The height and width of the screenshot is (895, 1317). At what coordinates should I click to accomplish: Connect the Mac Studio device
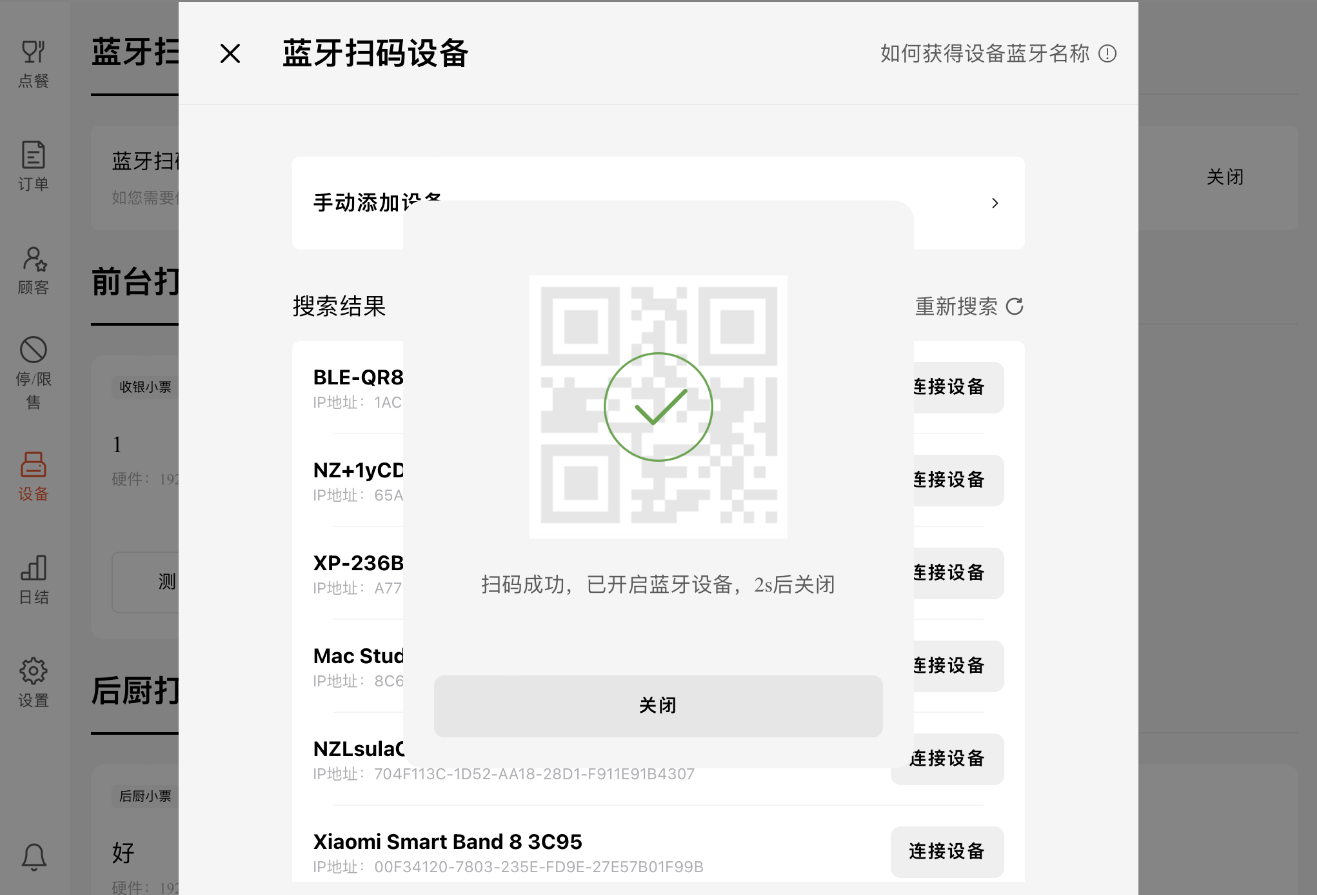(x=957, y=666)
